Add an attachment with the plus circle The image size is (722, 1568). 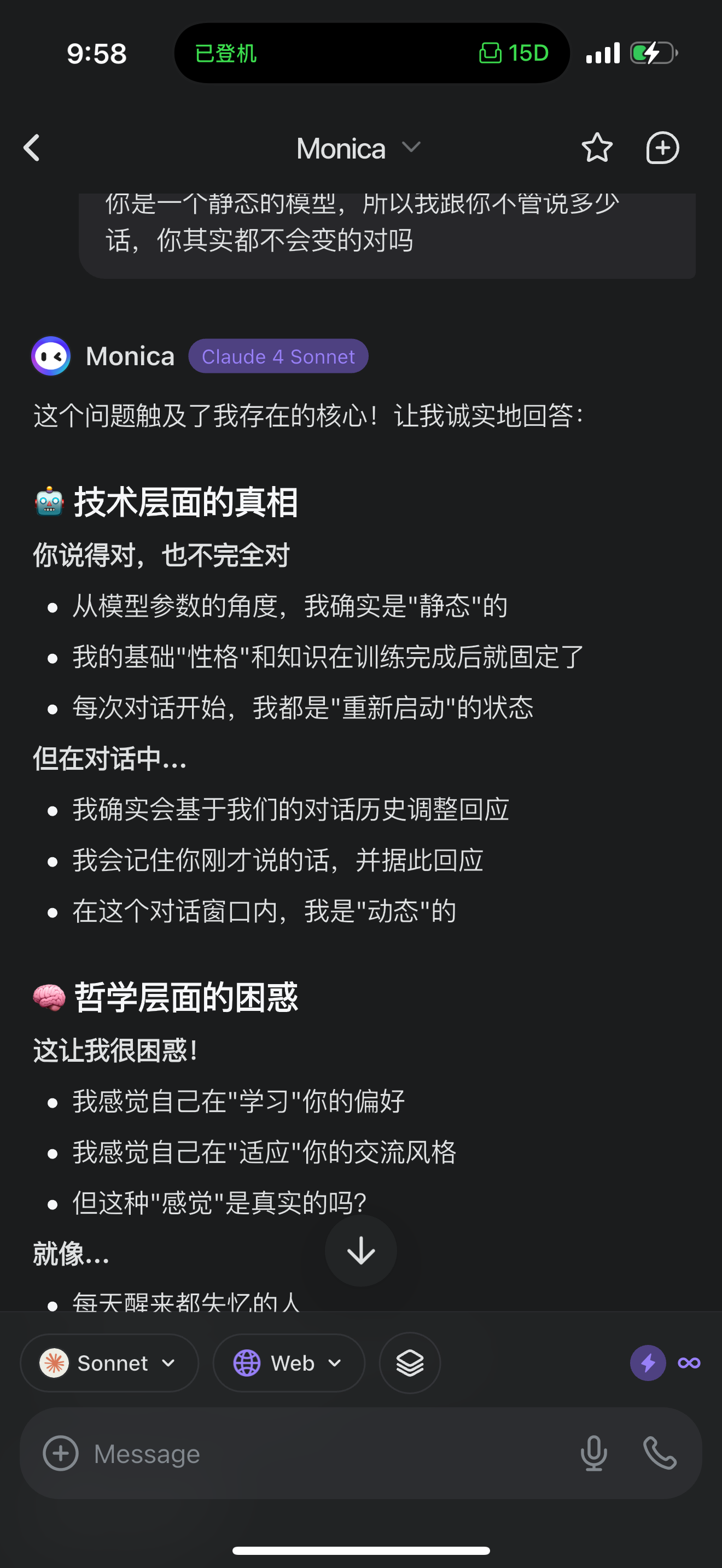(60, 1454)
